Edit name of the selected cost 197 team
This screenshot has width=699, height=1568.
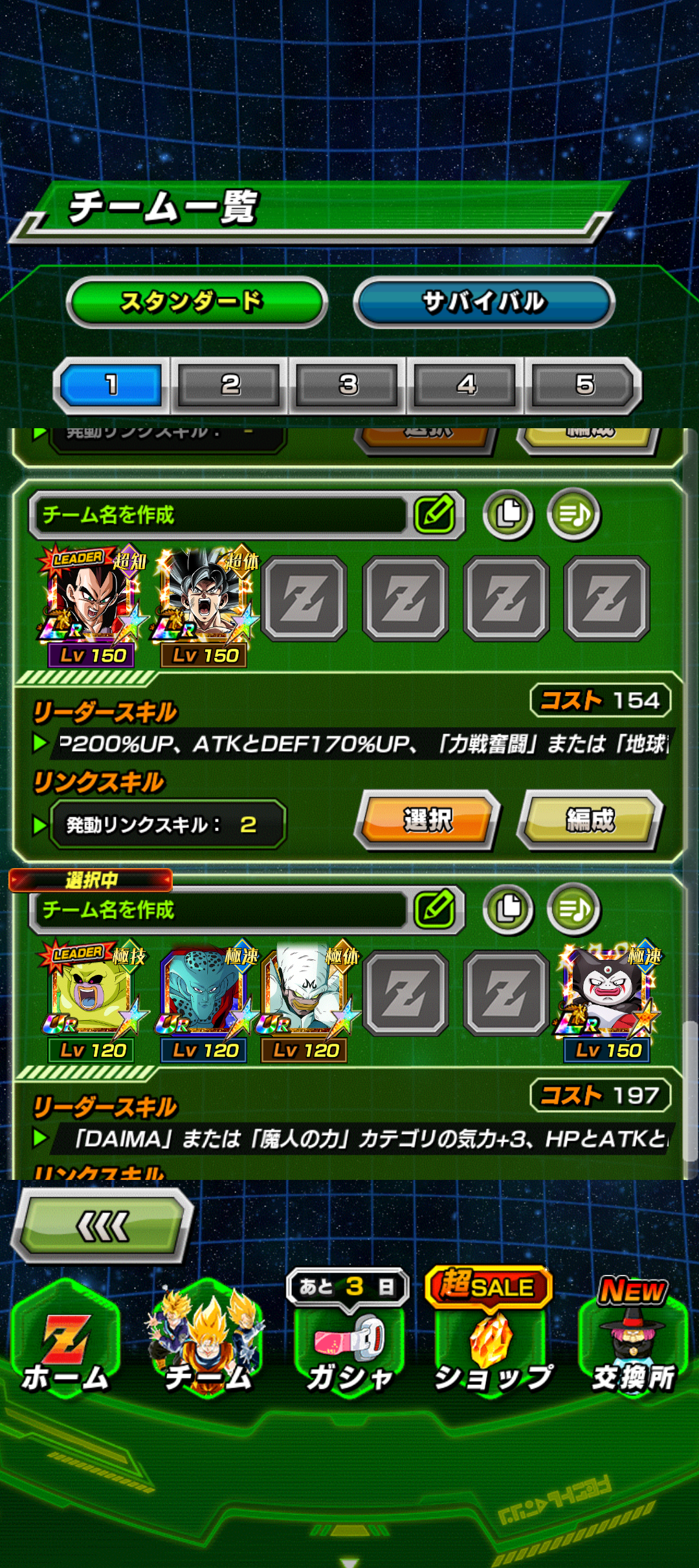coord(435,909)
